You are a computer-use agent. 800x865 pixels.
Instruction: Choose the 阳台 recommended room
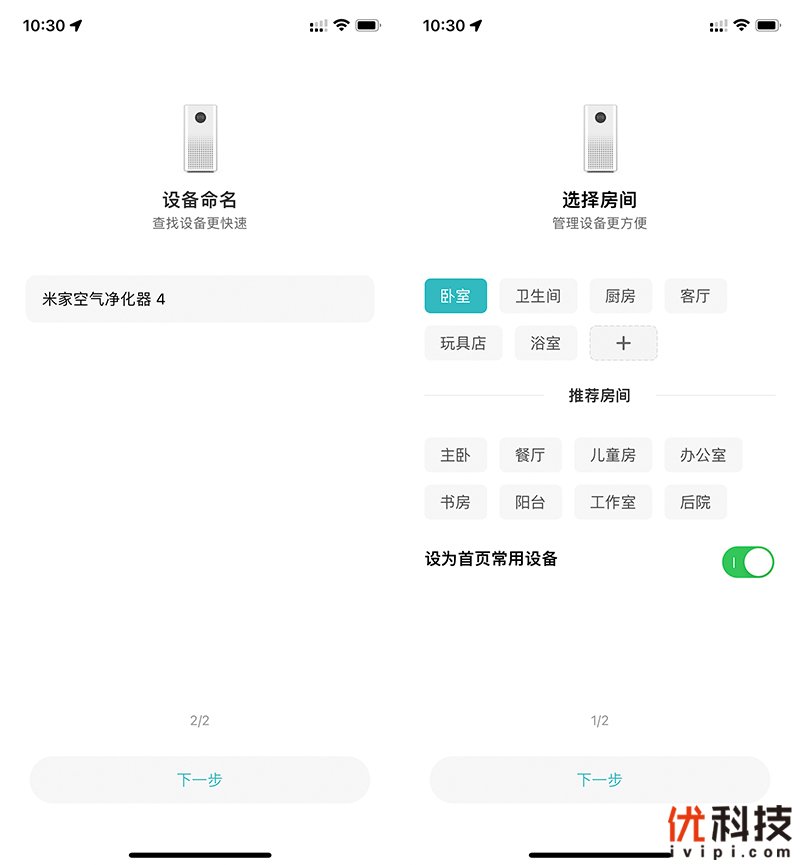click(x=530, y=502)
